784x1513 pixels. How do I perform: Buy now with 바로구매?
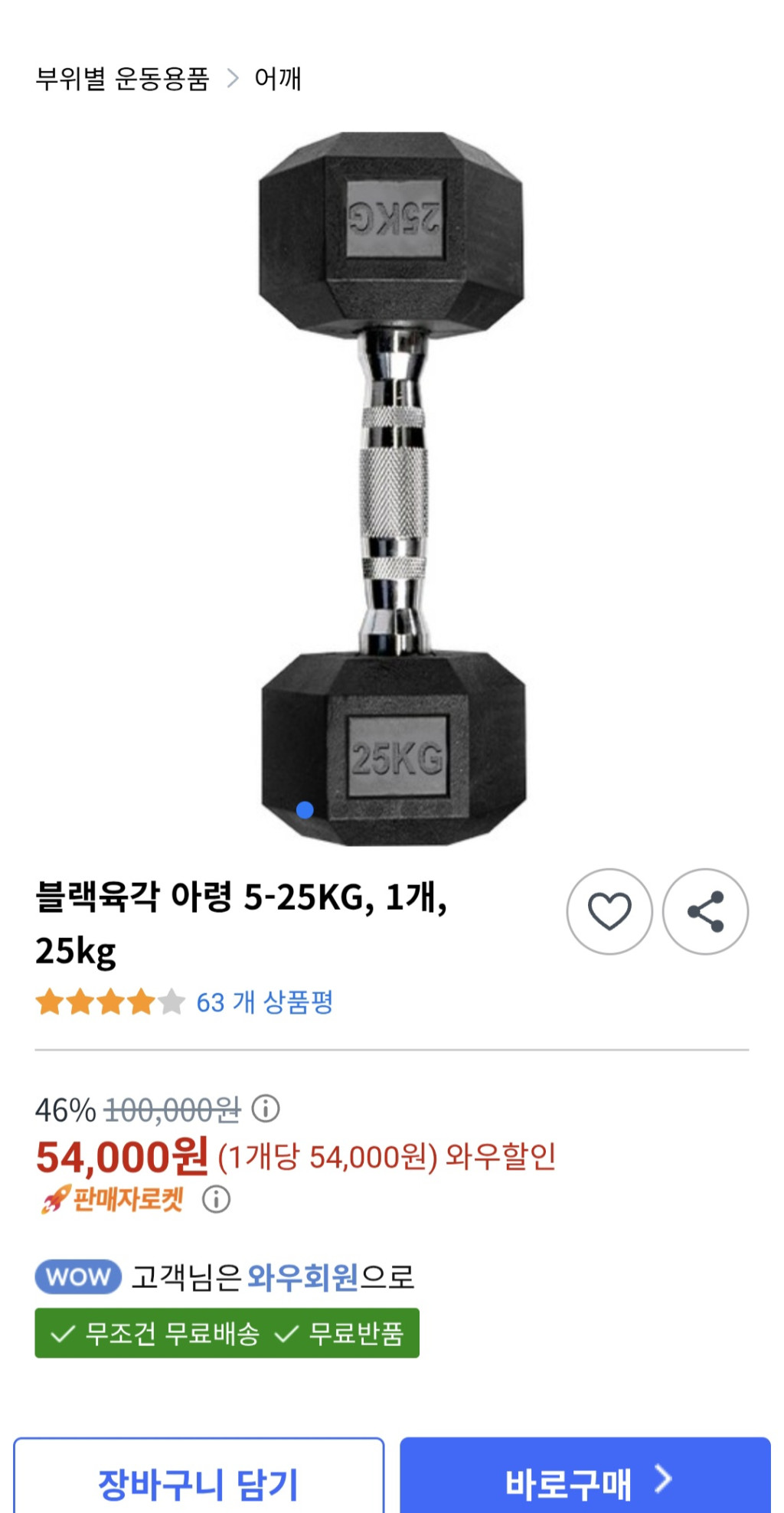point(585,1482)
